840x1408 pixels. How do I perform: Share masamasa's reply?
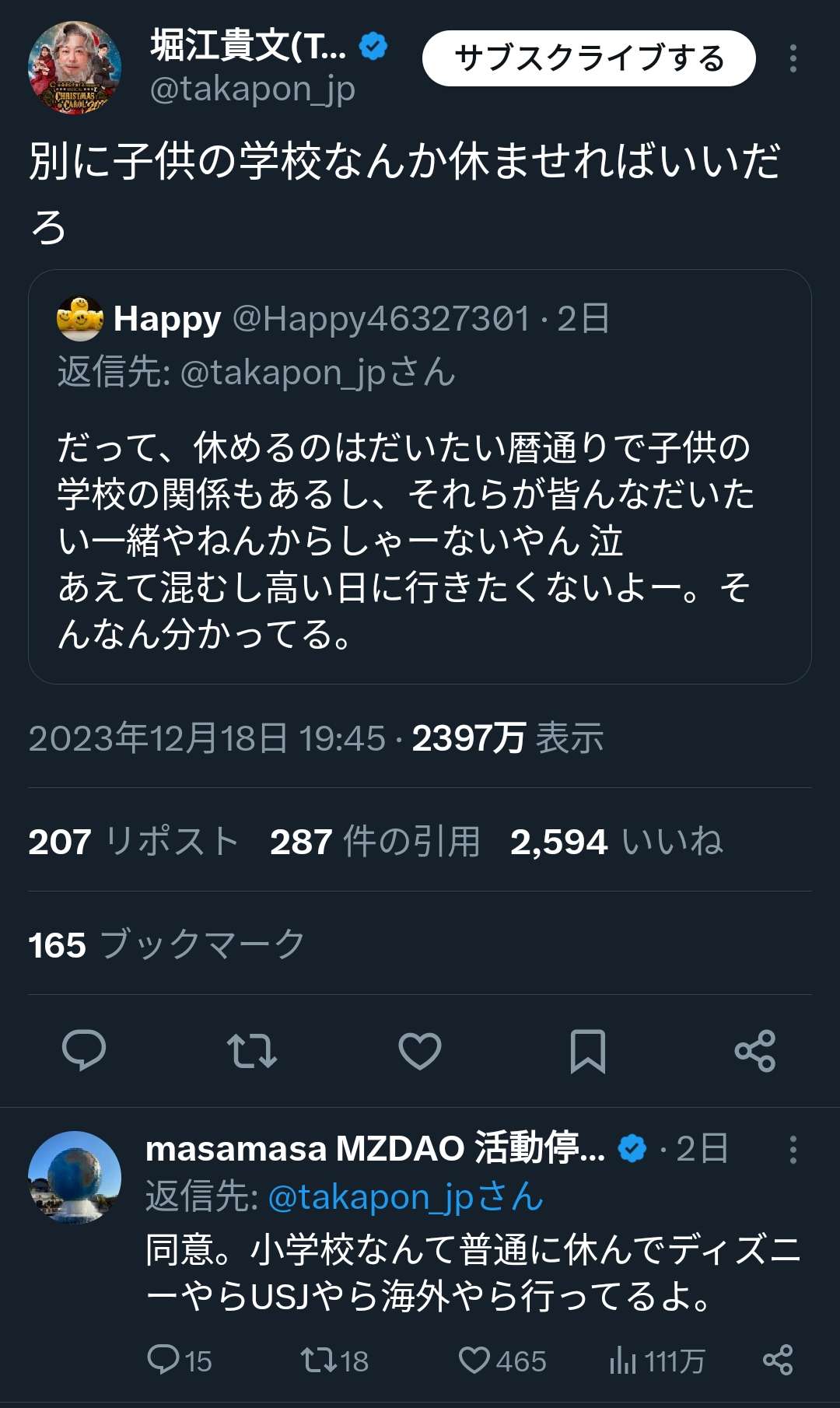778,1360
